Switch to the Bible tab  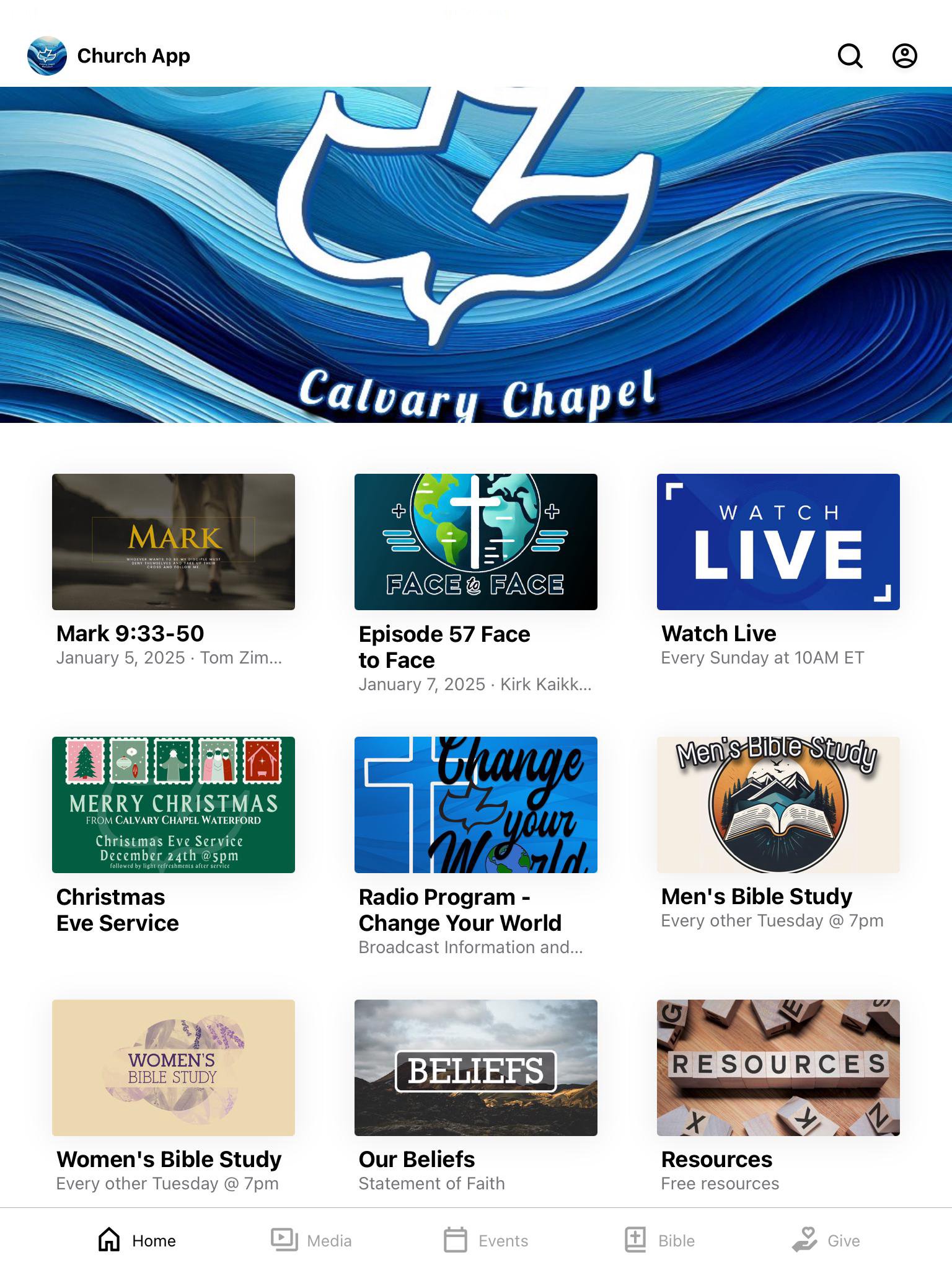[659, 1240]
